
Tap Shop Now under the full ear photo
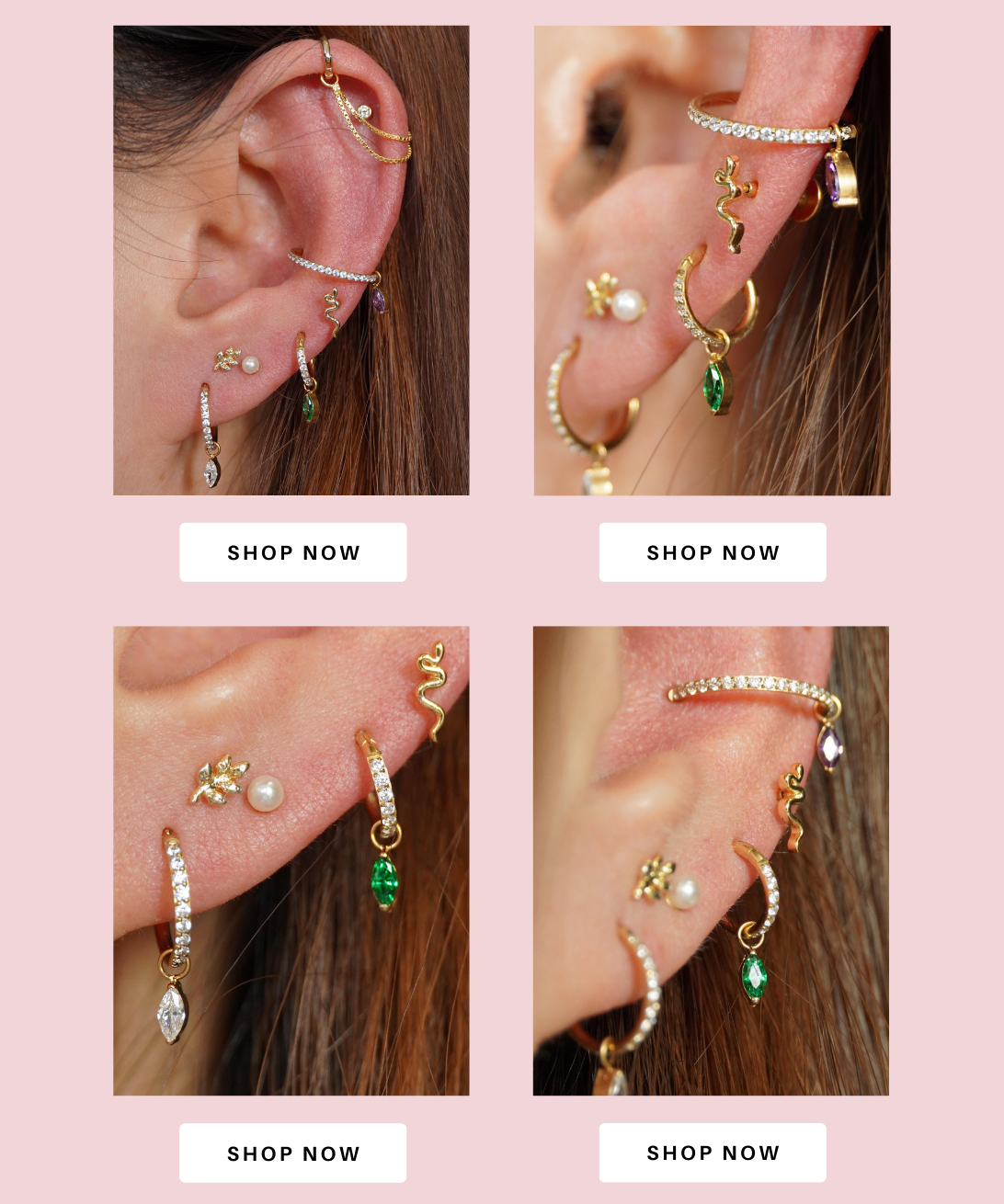[x=292, y=552]
